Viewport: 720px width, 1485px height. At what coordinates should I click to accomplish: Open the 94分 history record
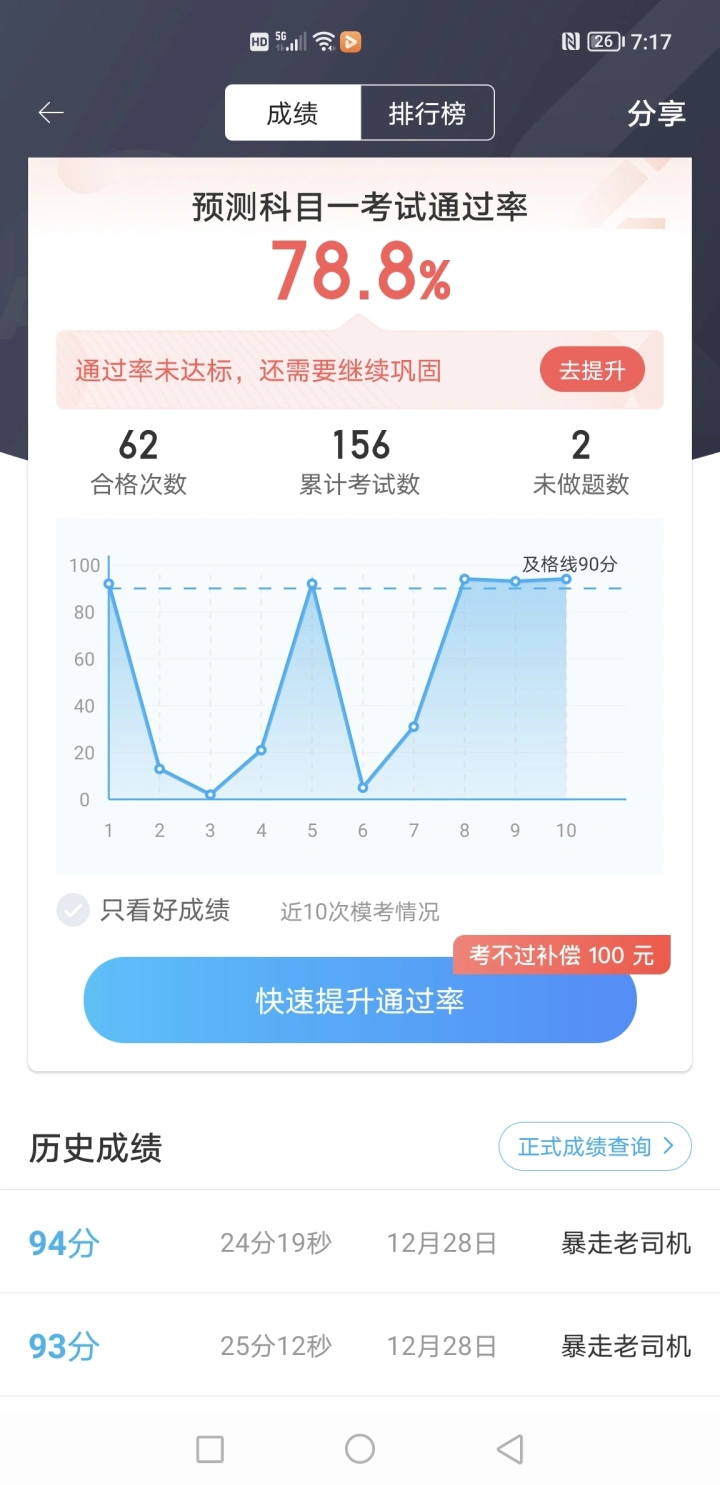pos(360,1243)
